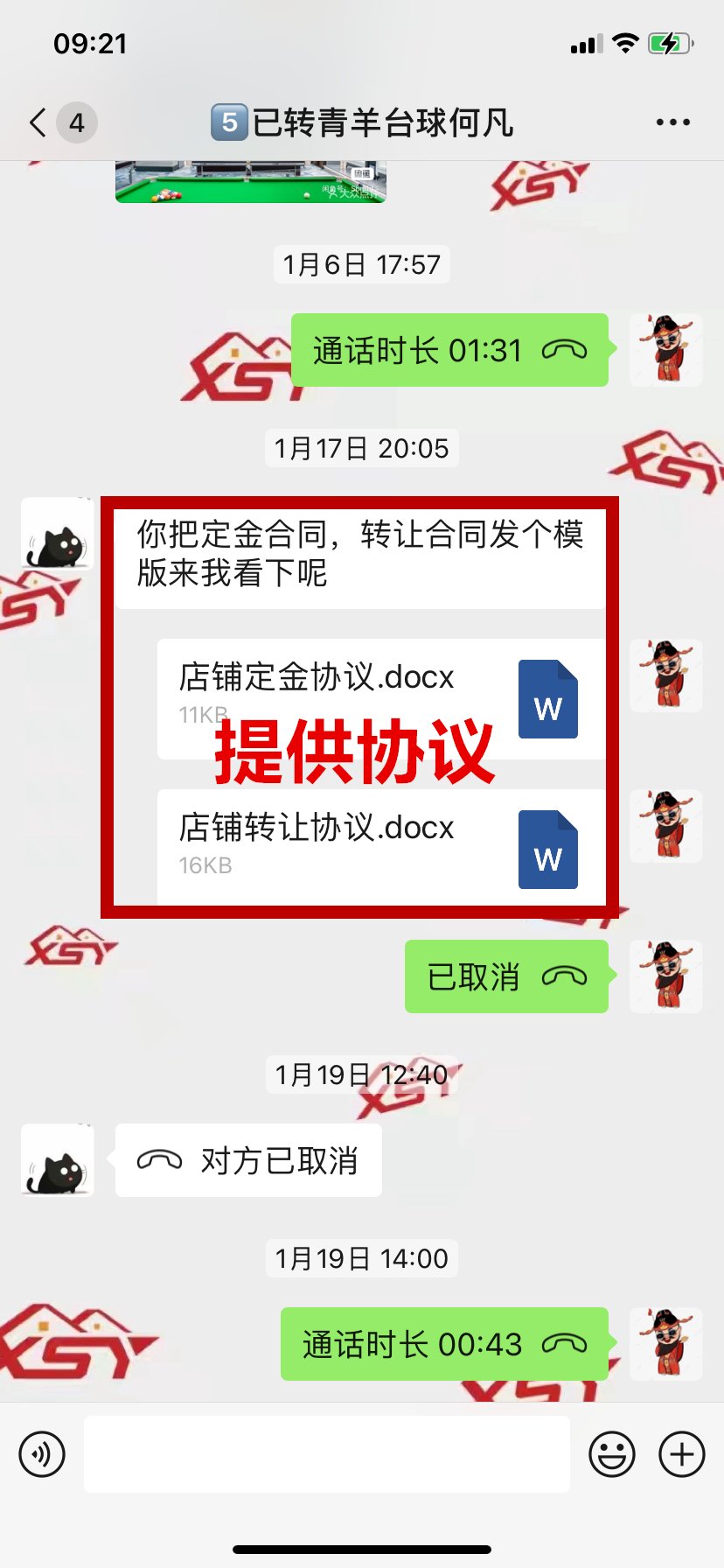724x1568 pixels.
Task: View the billiard table photo
Action: tap(250, 181)
